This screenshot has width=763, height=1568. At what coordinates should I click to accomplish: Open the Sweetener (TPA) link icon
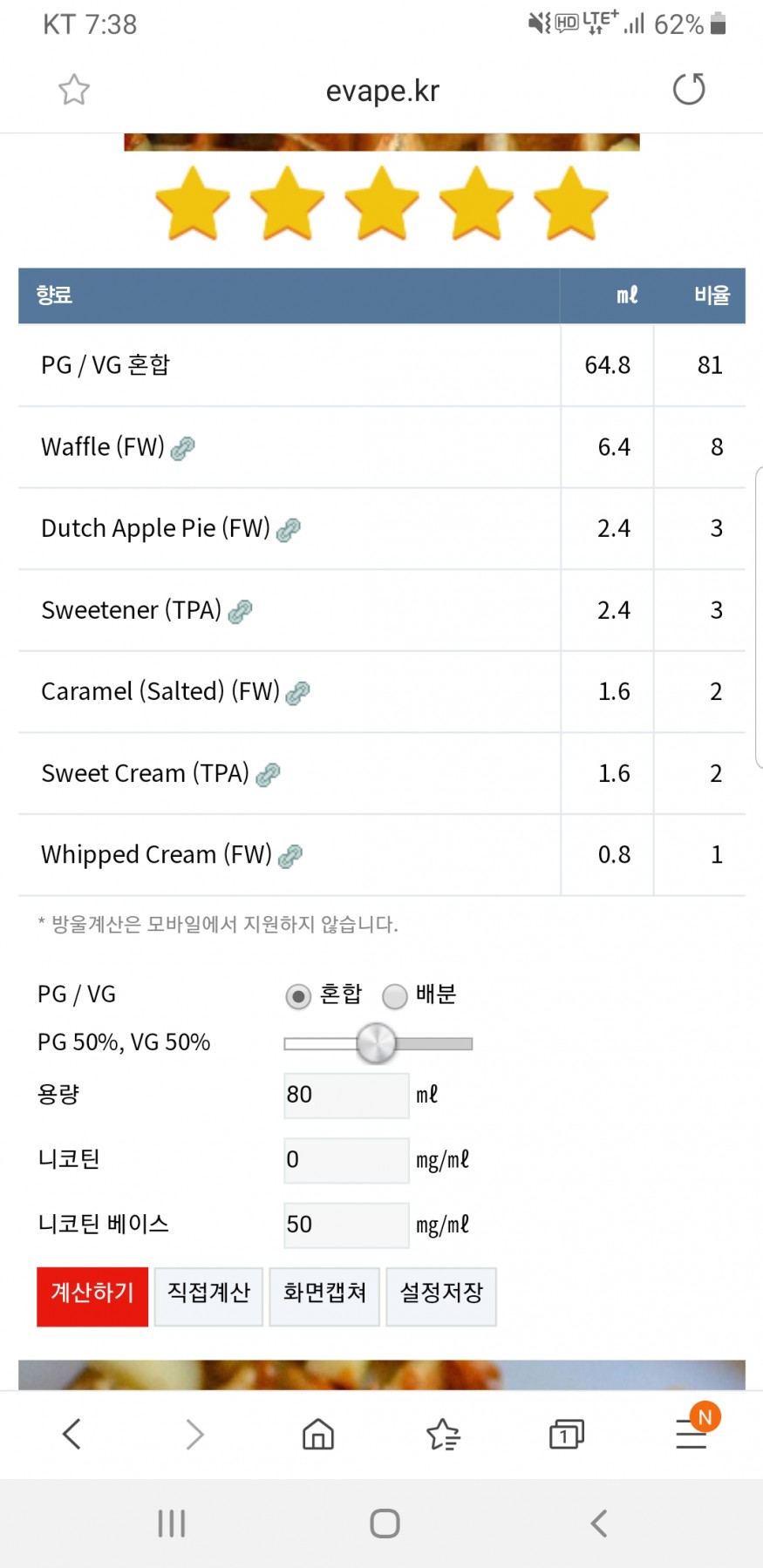(240, 612)
